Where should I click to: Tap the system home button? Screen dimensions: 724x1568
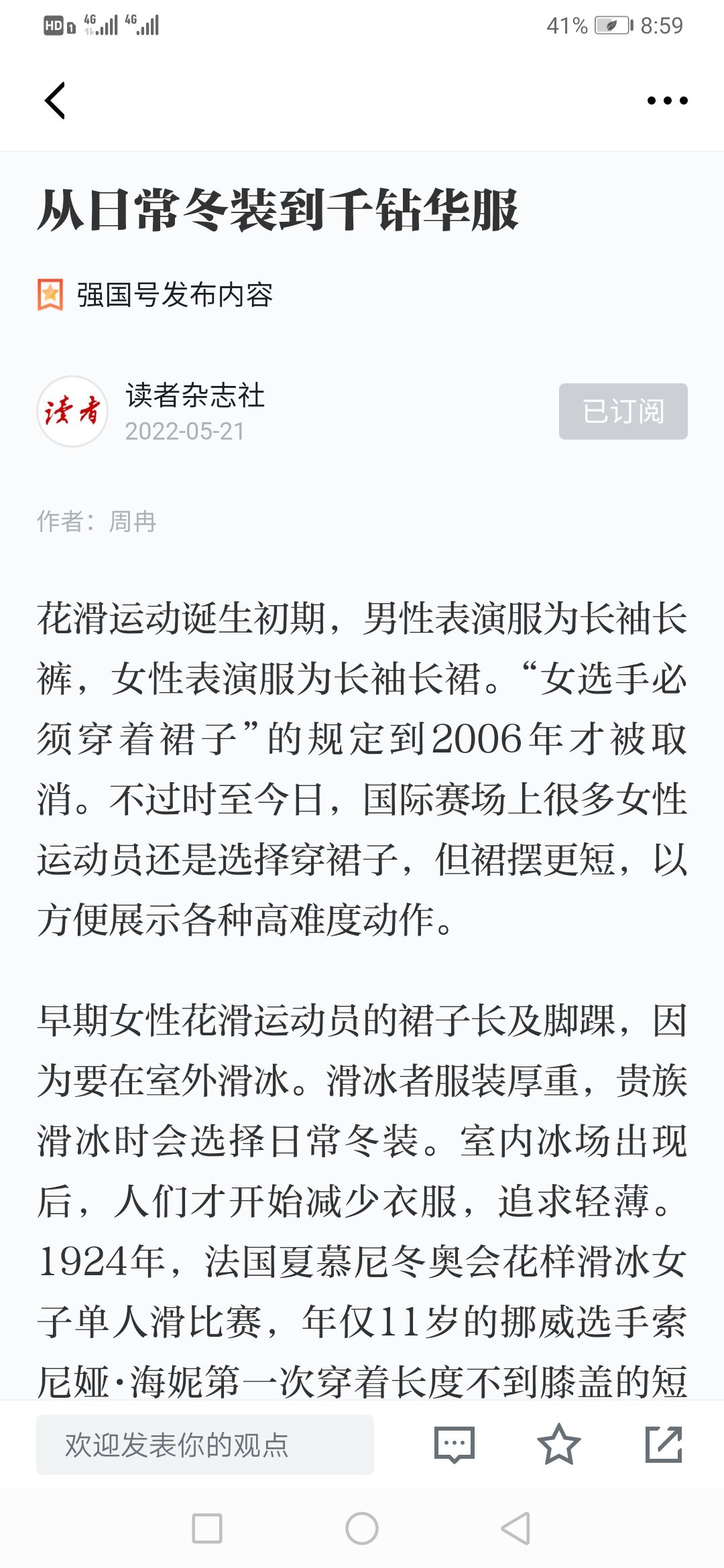(x=362, y=1528)
